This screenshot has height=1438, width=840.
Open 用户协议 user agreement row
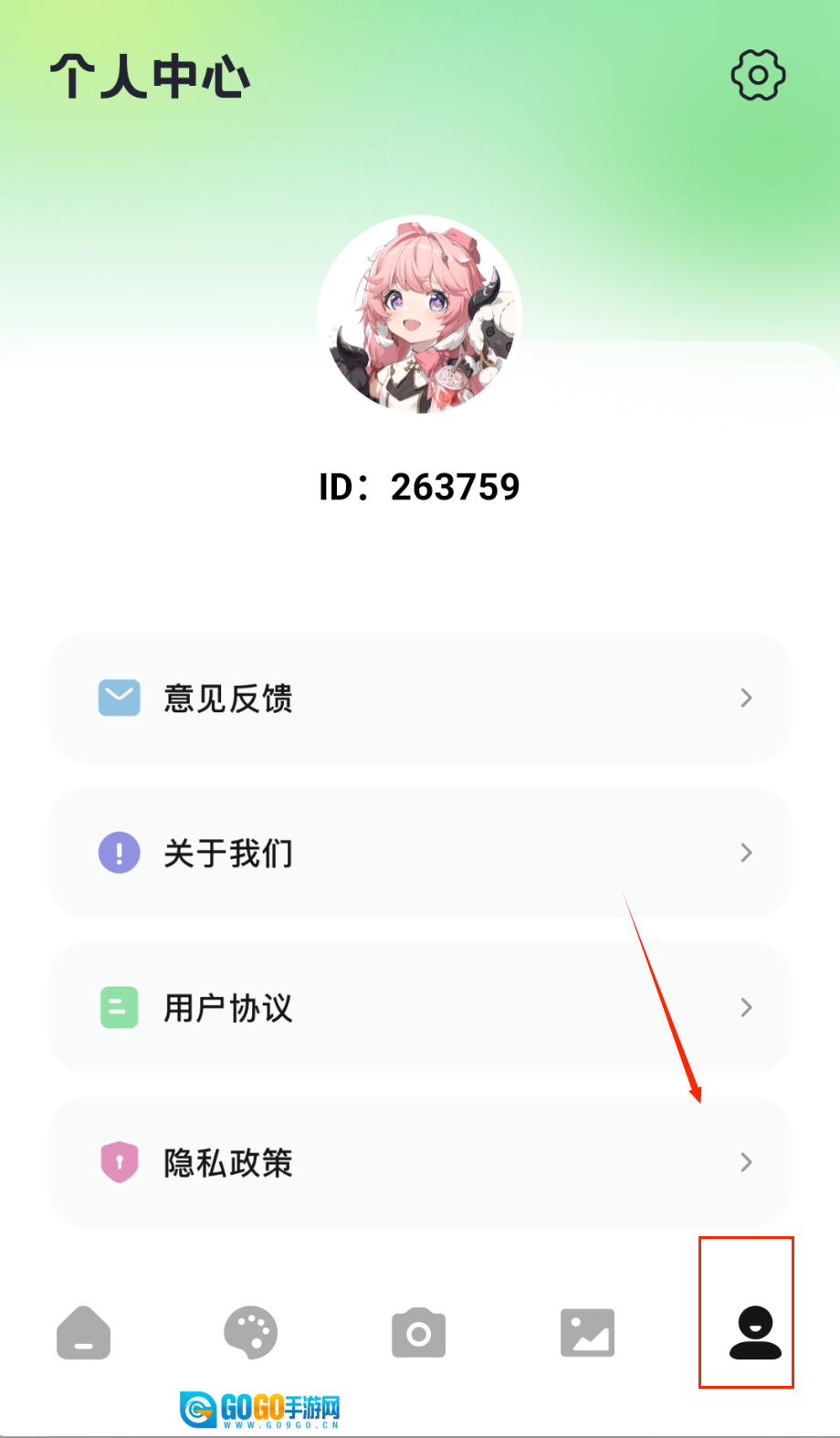click(x=420, y=1007)
